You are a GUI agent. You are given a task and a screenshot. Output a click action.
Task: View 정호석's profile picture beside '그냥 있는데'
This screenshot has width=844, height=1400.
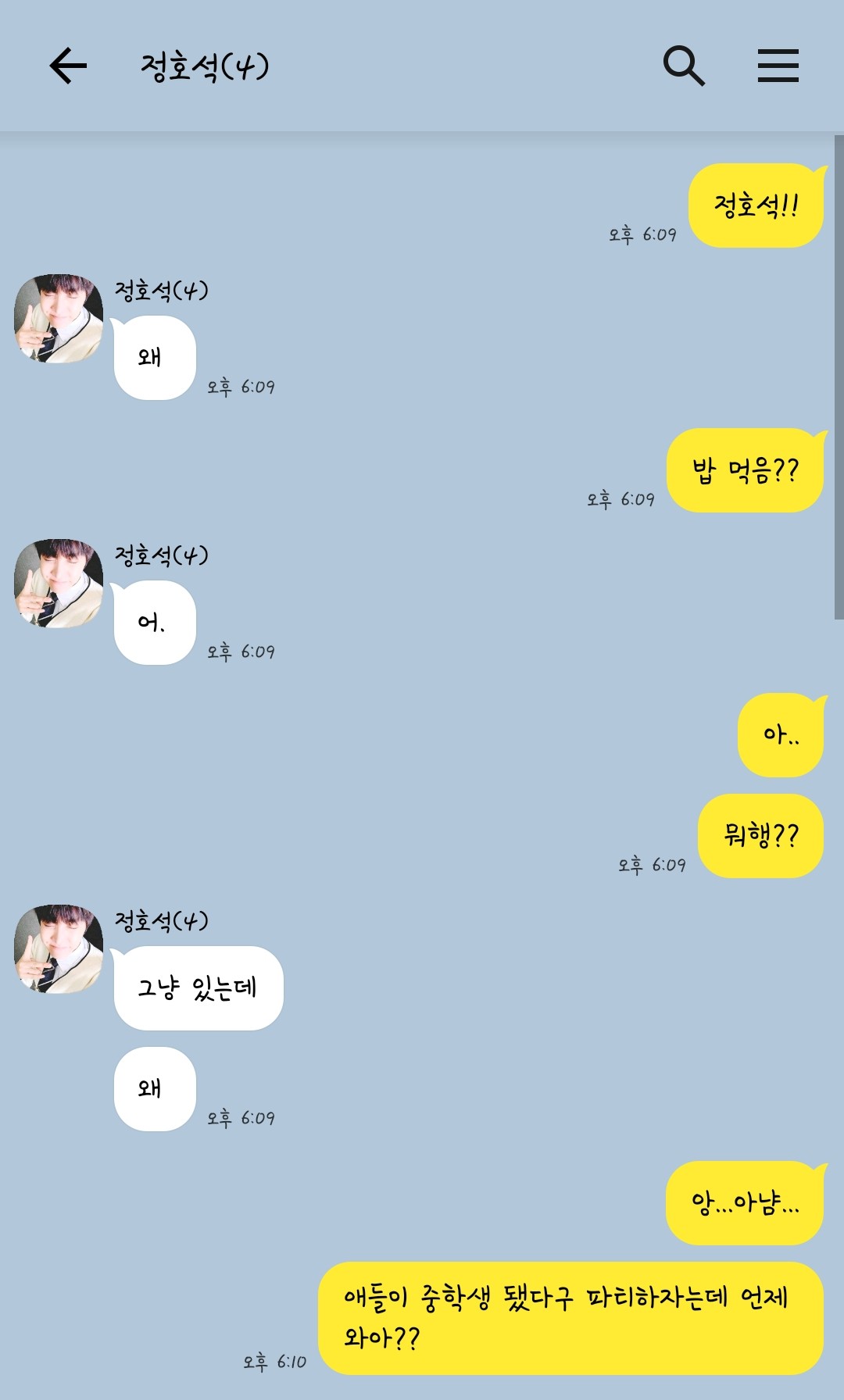(x=59, y=949)
